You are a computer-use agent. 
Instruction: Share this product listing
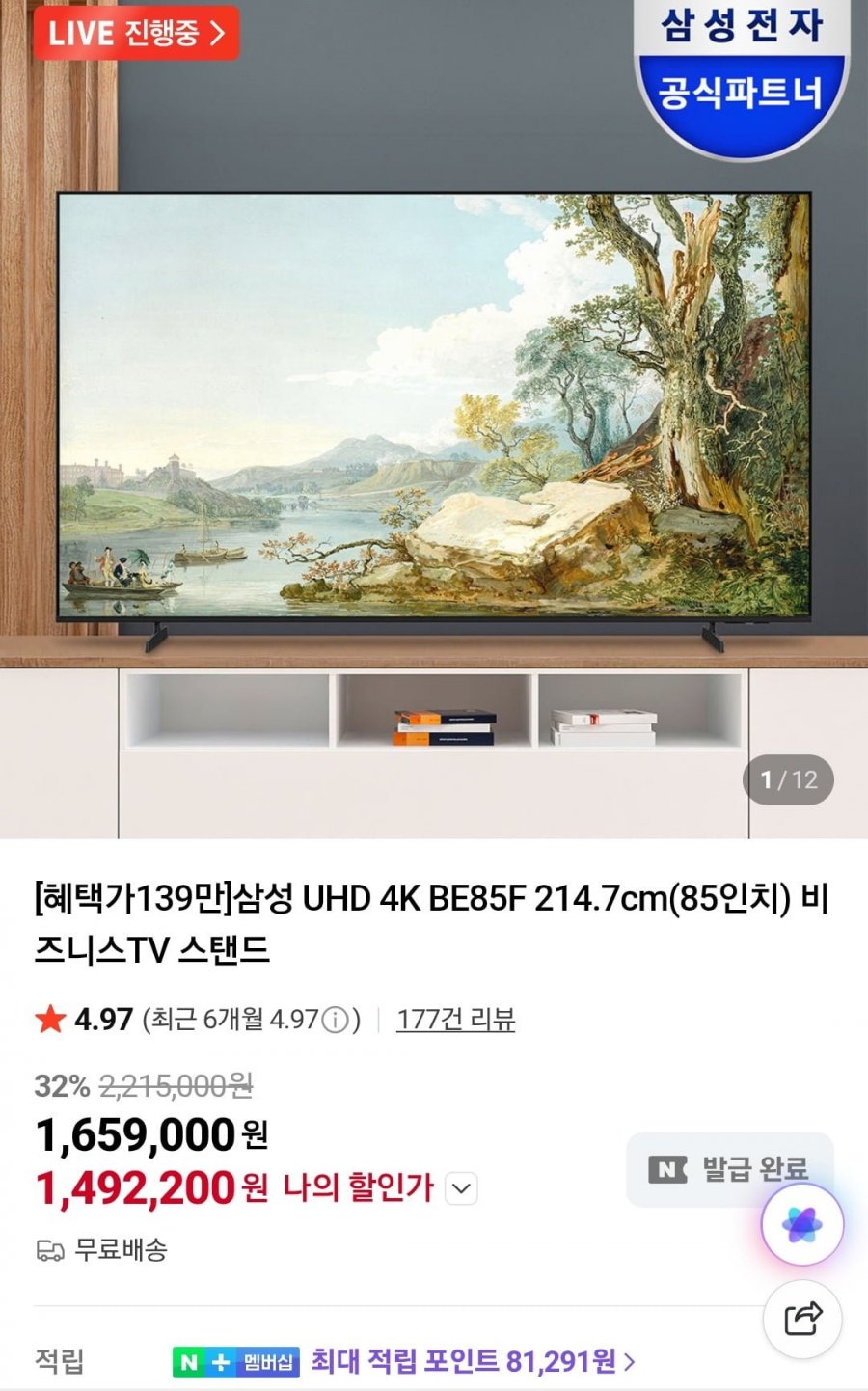coord(802,1318)
